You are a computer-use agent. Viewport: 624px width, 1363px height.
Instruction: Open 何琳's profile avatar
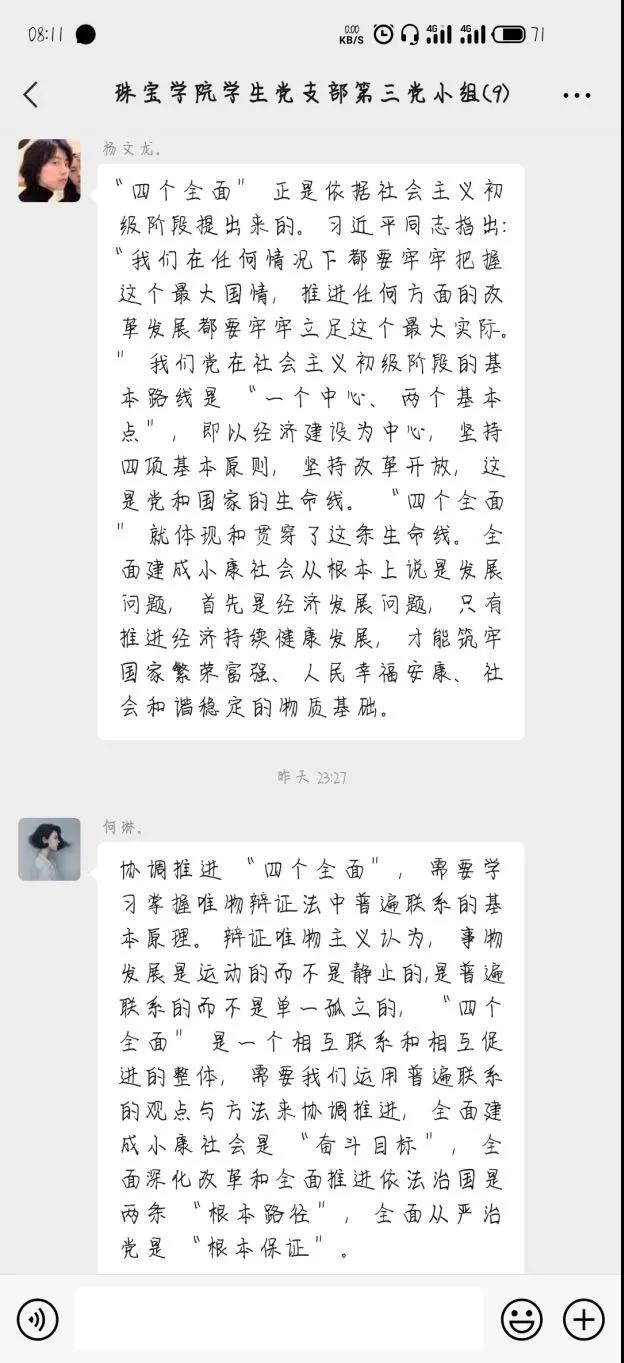click(49, 849)
